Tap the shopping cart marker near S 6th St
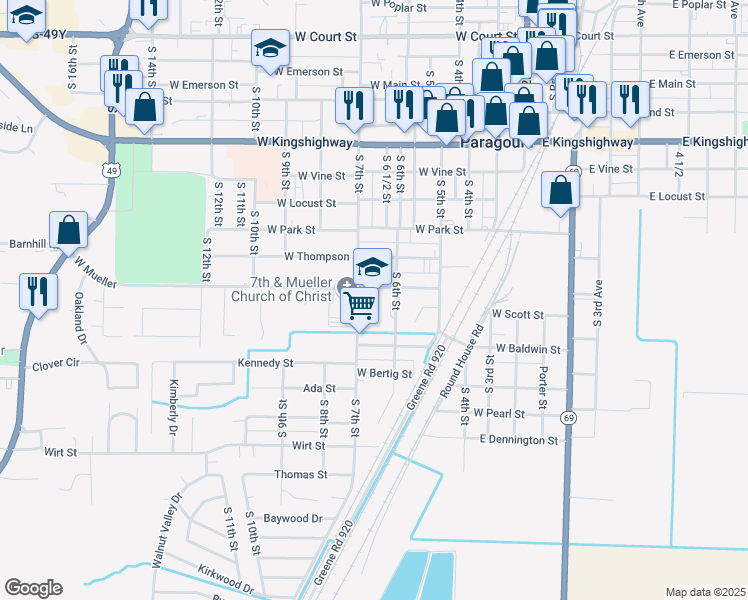The image size is (748, 600). [x=360, y=304]
